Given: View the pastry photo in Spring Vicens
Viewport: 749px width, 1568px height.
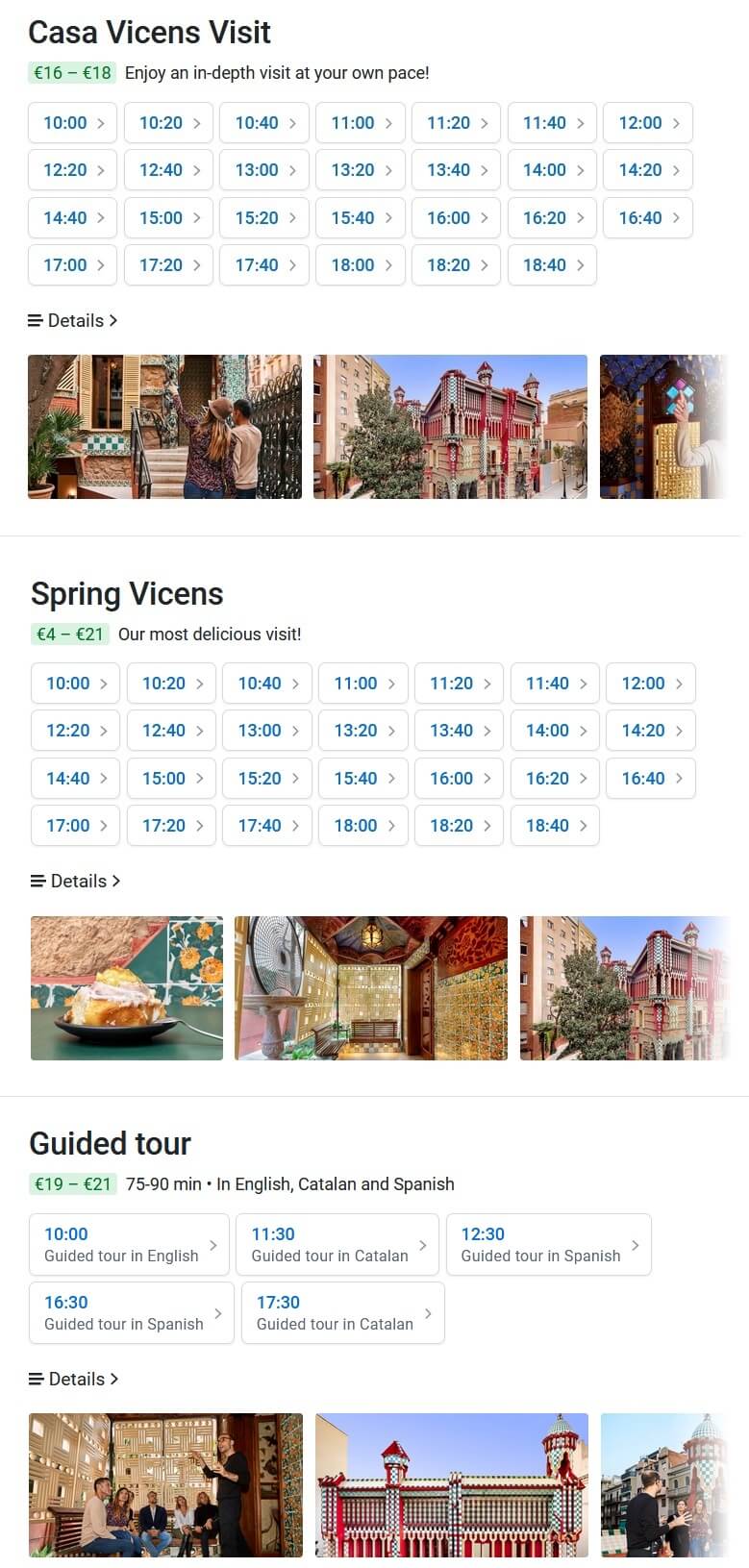Looking at the screenshot, I should pos(127,988).
